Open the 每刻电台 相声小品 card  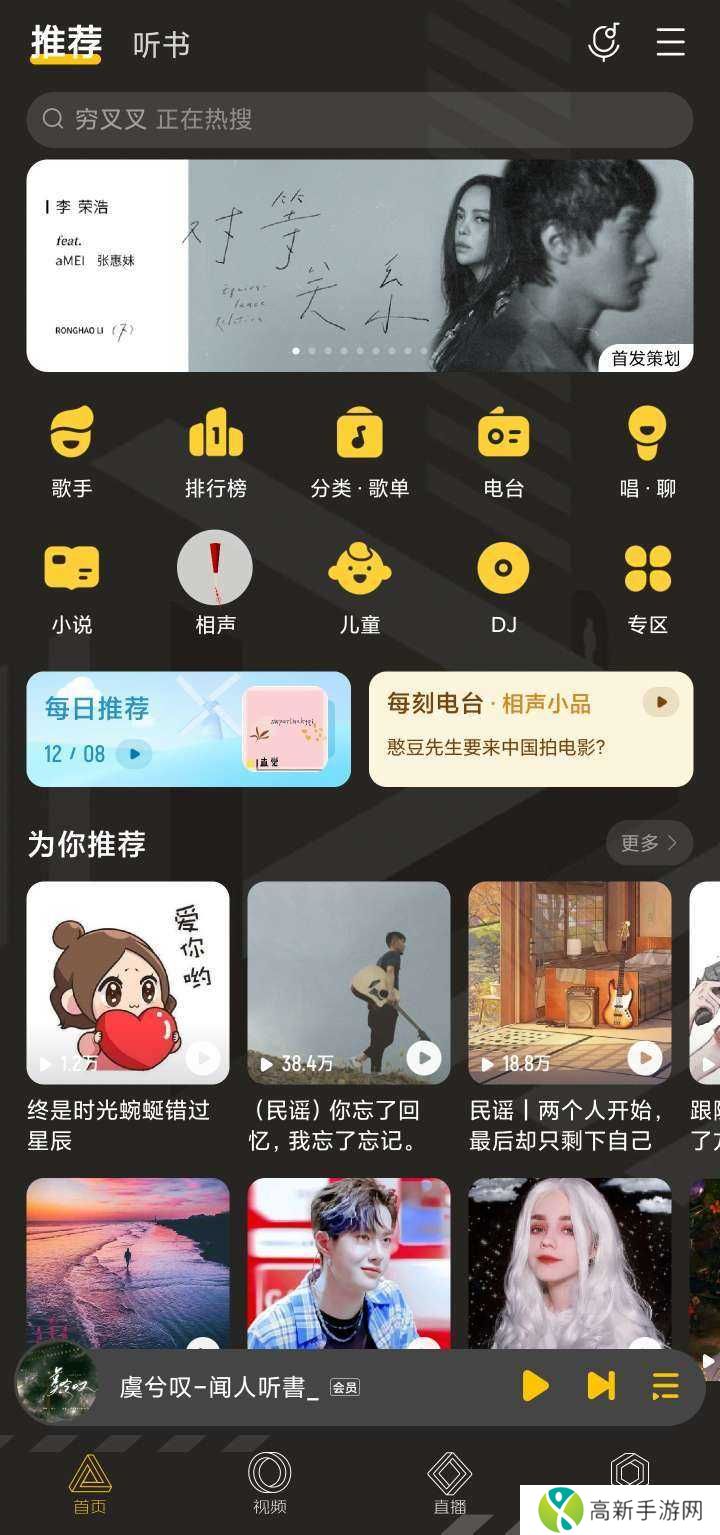click(531, 729)
